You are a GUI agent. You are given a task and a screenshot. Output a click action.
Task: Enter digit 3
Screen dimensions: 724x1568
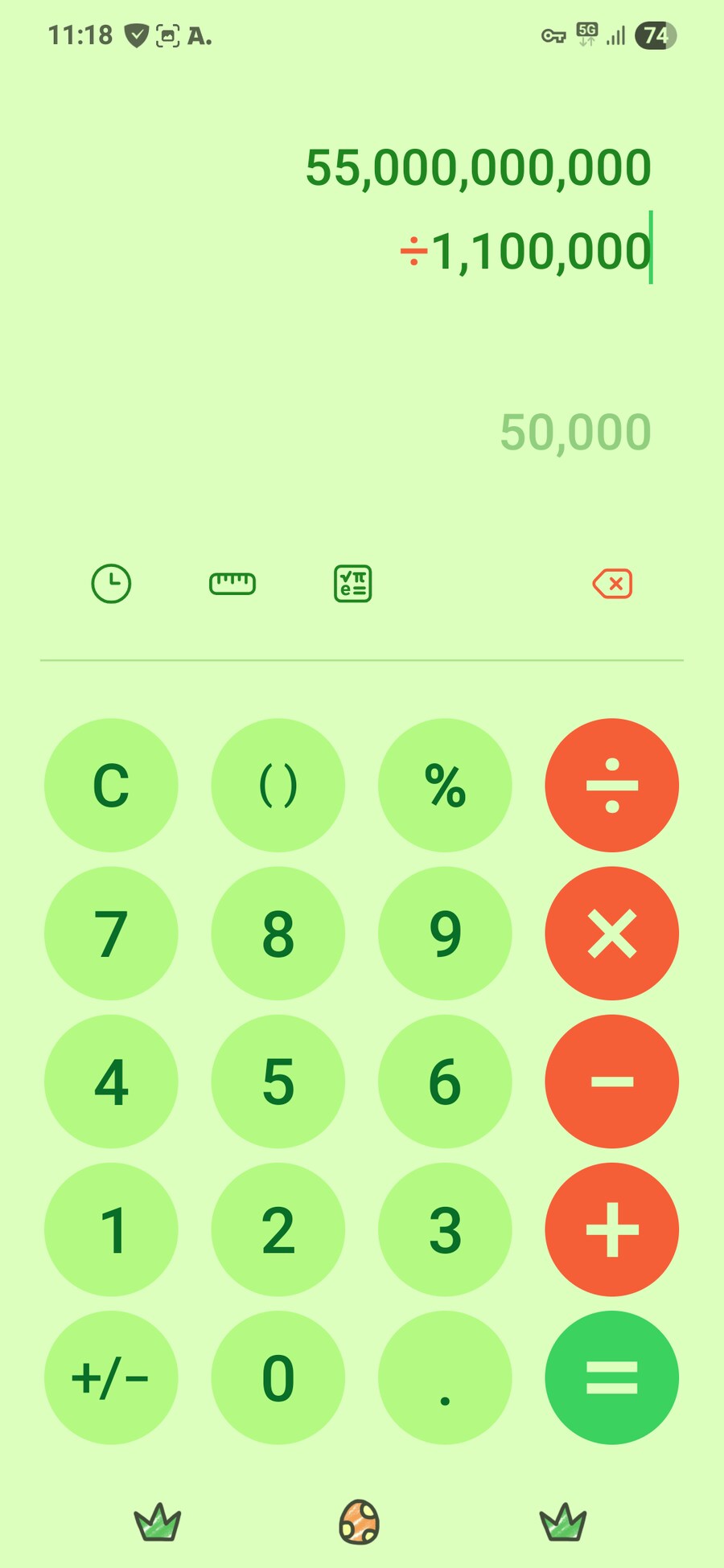click(x=445, y=1229)
